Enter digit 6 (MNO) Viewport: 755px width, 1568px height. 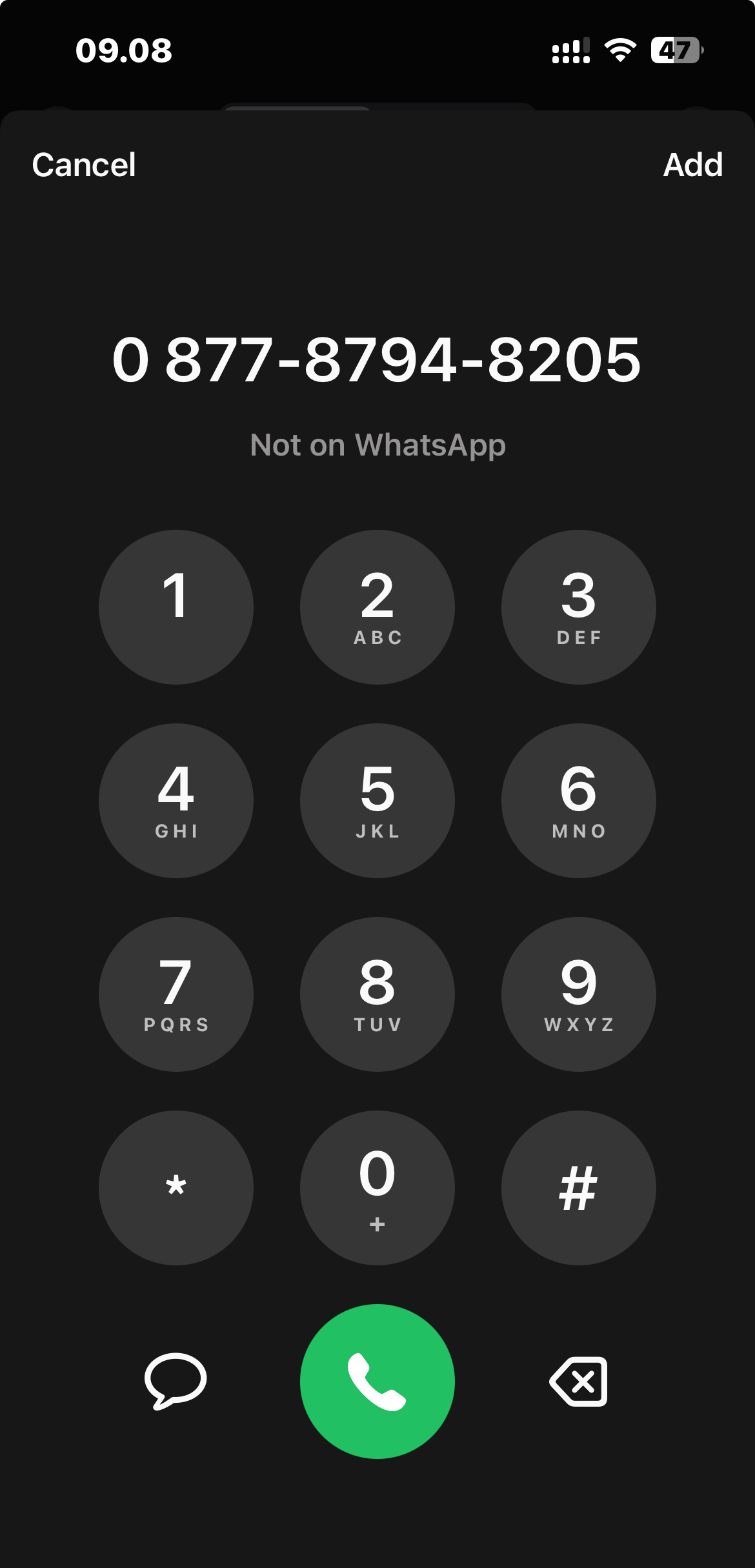tap(579, 801)
